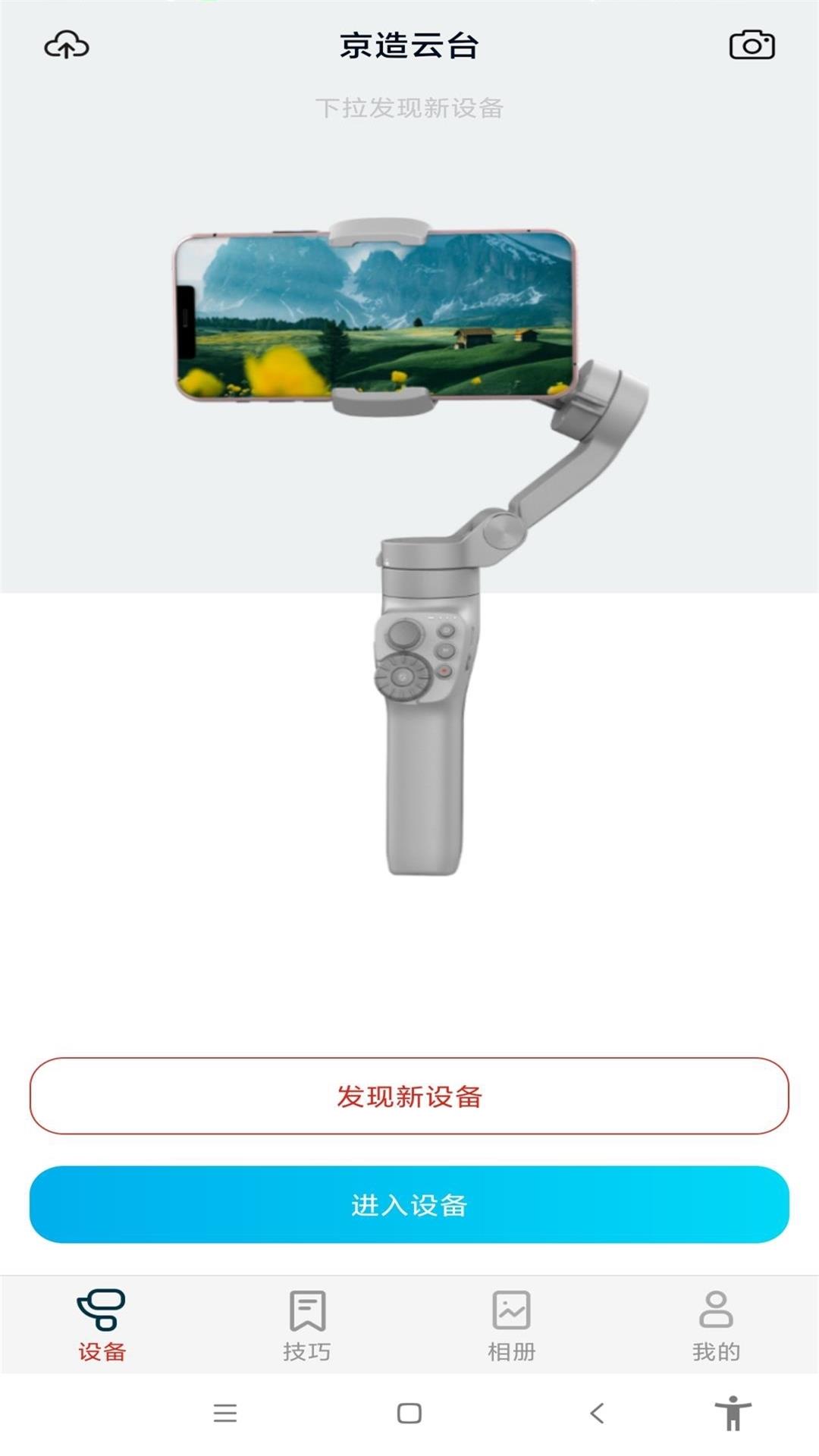Tap the system back button
This screenshot has height=1456, width=819.
click(598, 1413)
